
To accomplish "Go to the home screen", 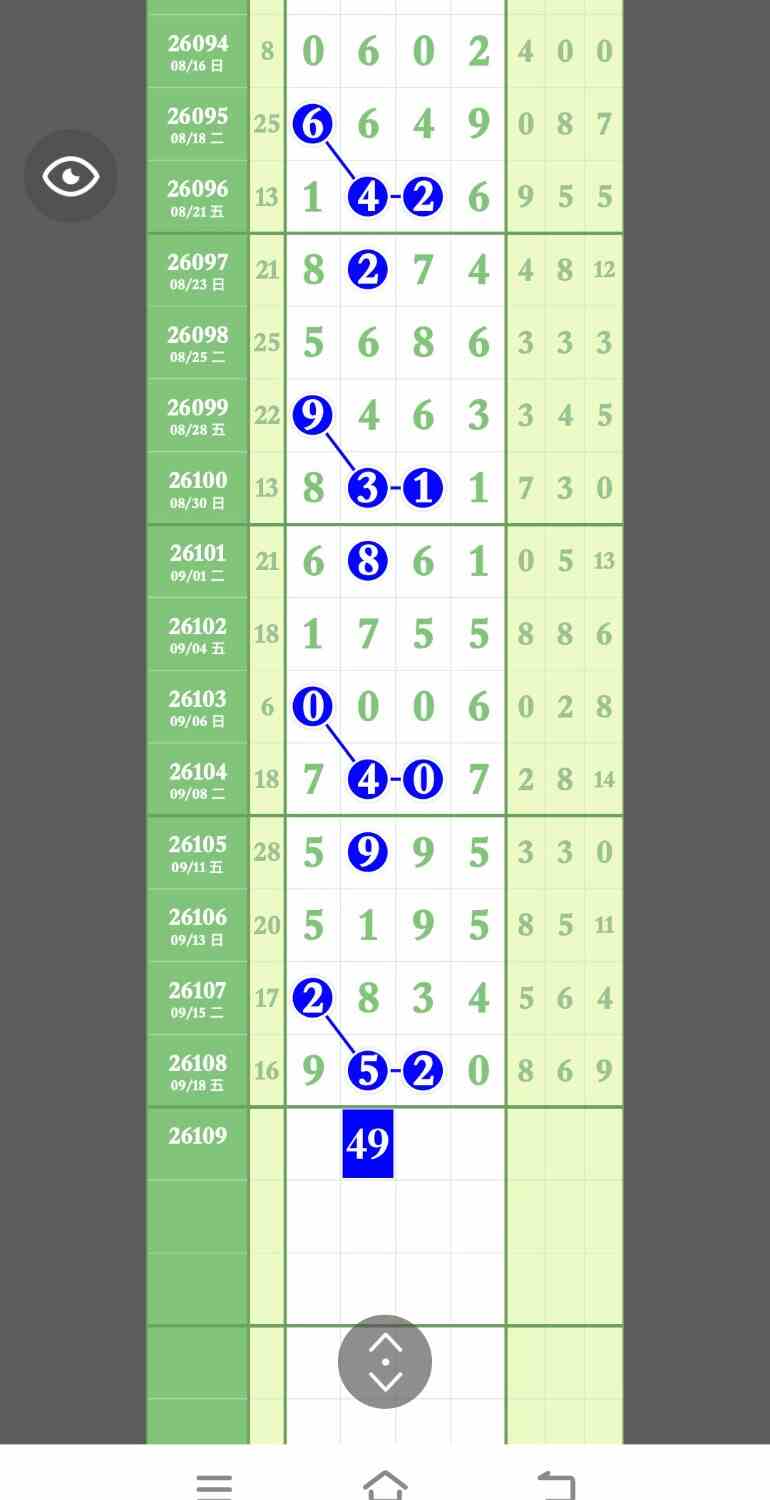I will tap(385, 1485).
